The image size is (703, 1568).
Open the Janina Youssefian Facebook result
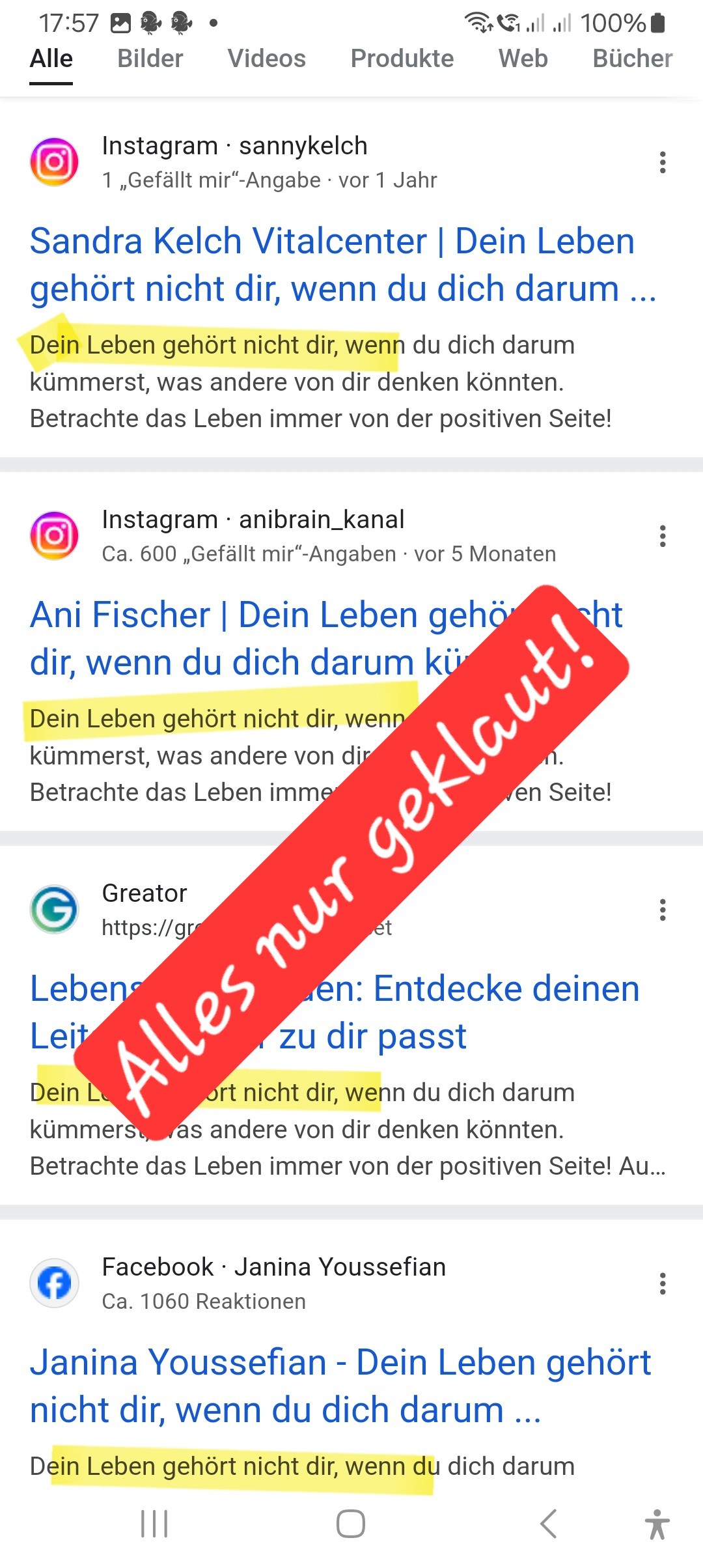click(x=340, y=1386)
